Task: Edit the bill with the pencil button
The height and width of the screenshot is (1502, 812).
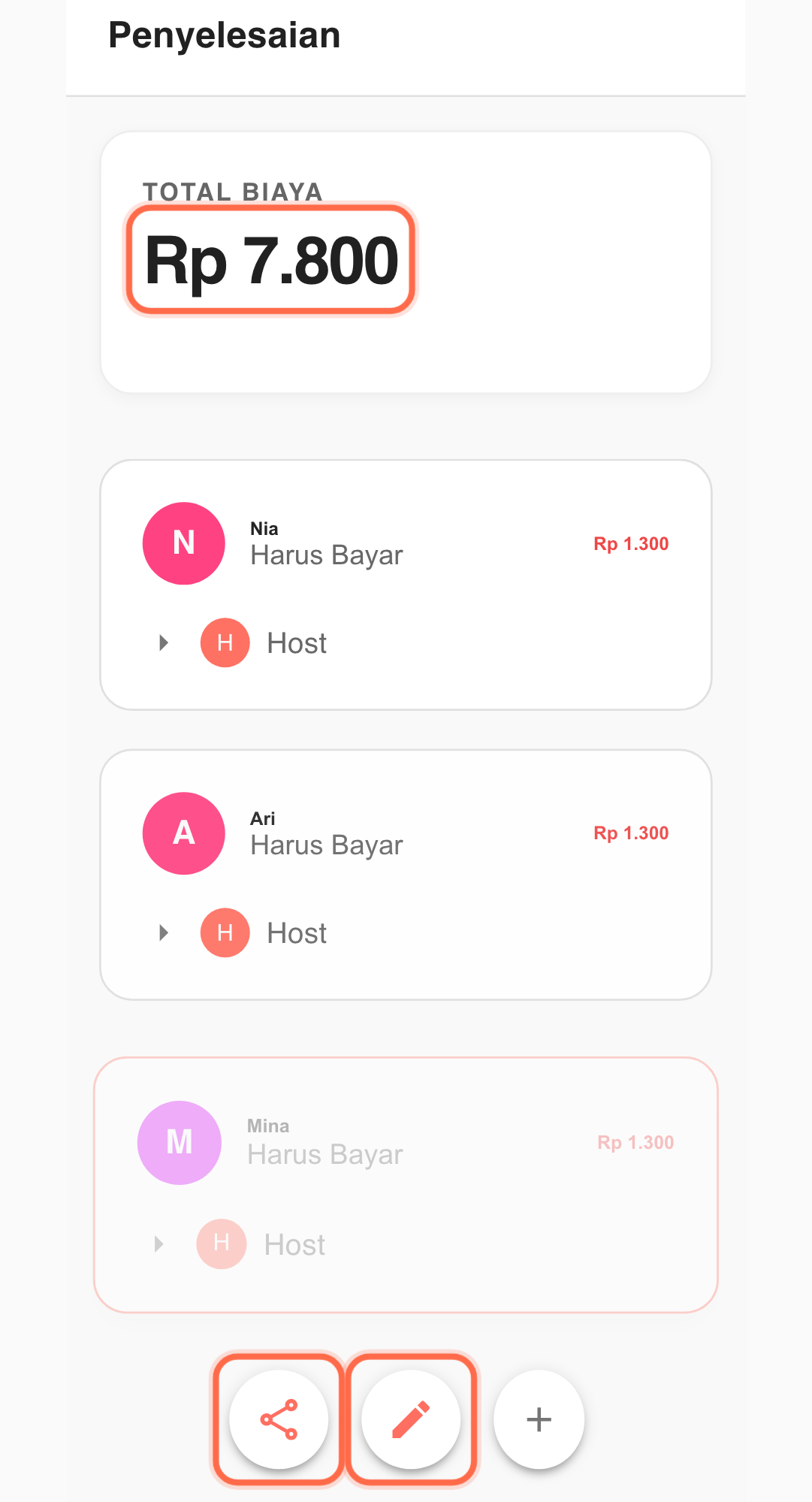Action: click(x=411, y=1419)
